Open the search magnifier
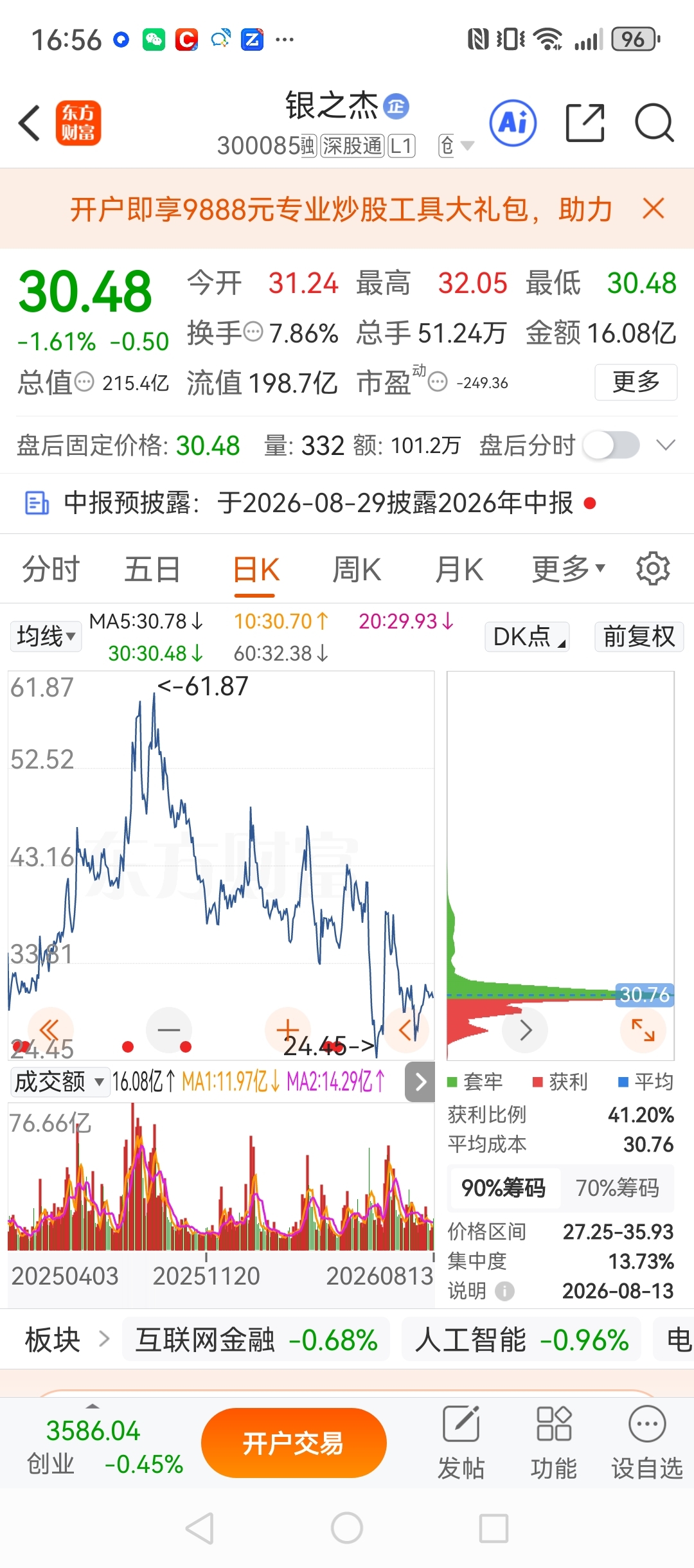 click(654, 123)
